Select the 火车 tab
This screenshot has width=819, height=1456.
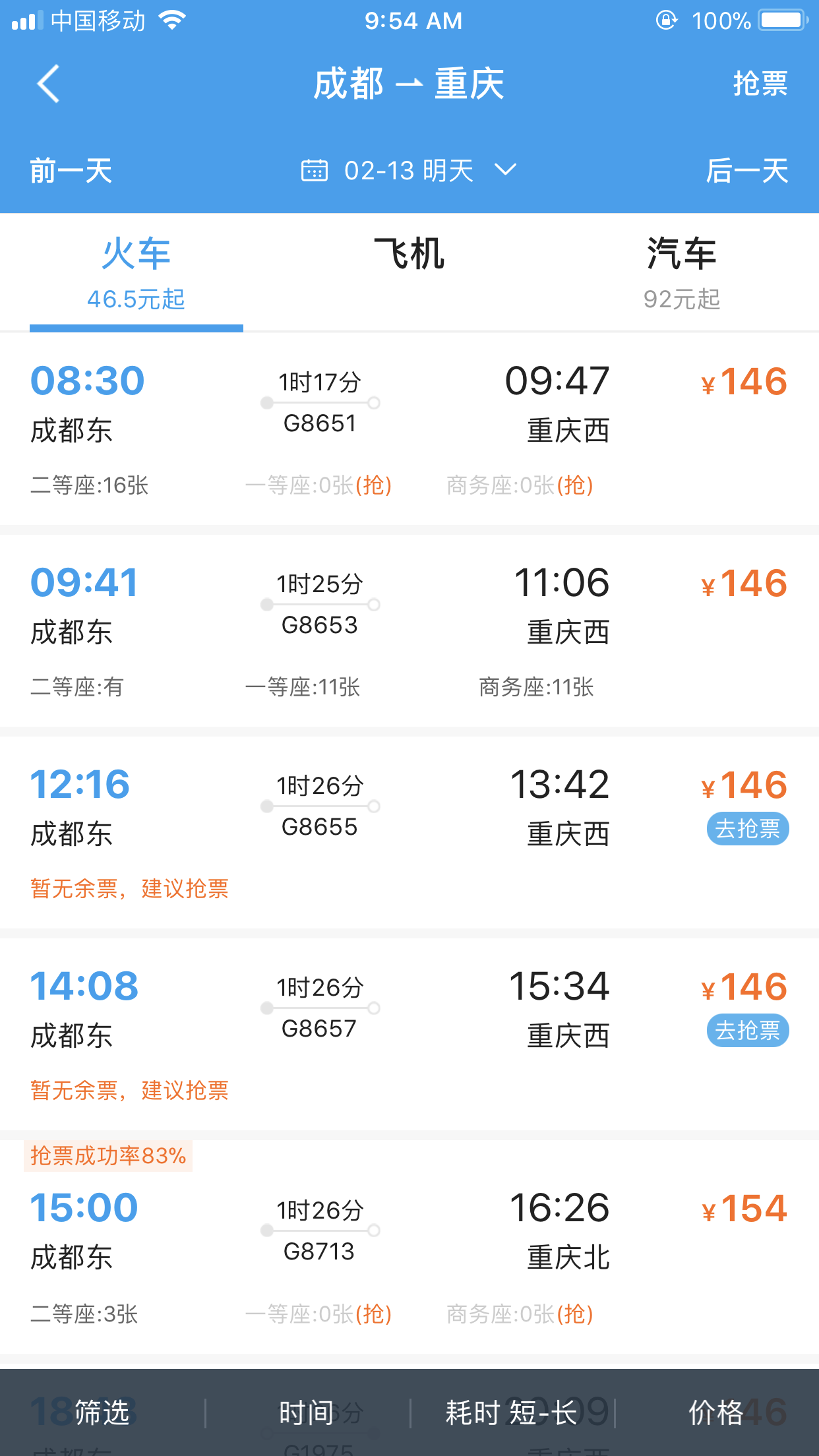[136, 272]
